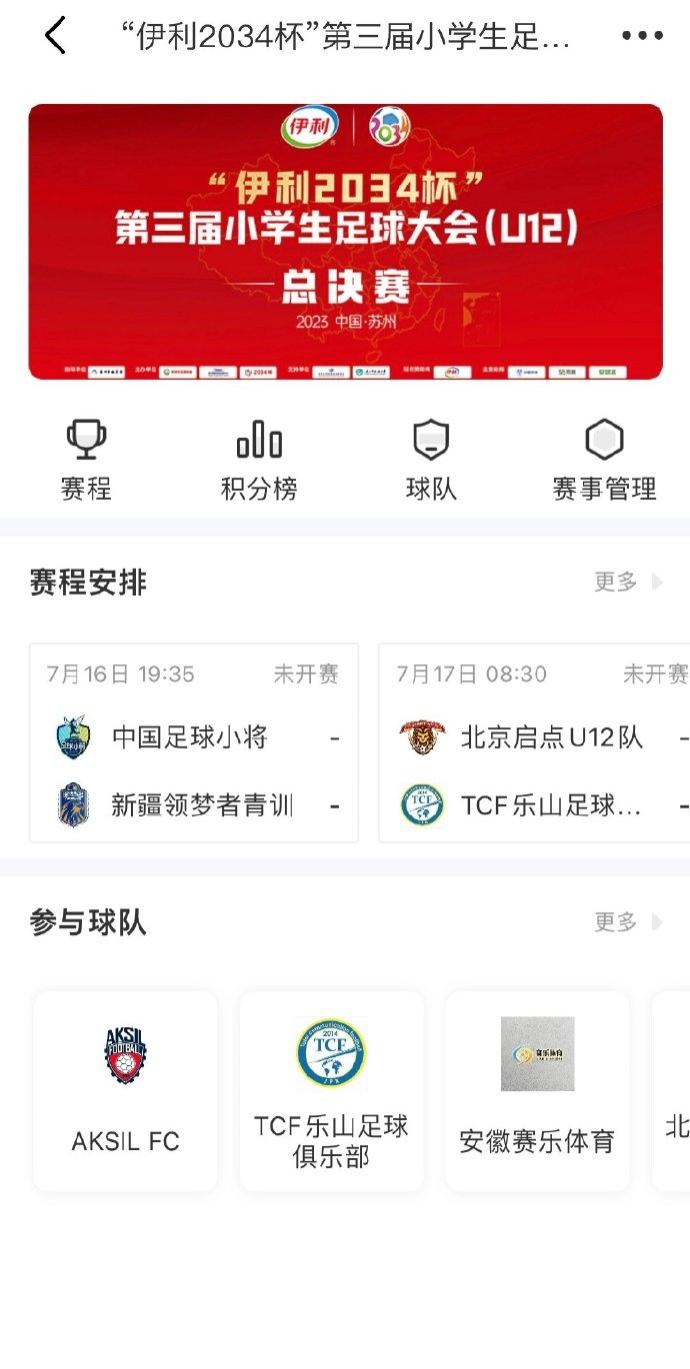This screenshot has width=690, height=1369.
Task: Open the three-dot overflow menu
Action: [x=642, y=37]
